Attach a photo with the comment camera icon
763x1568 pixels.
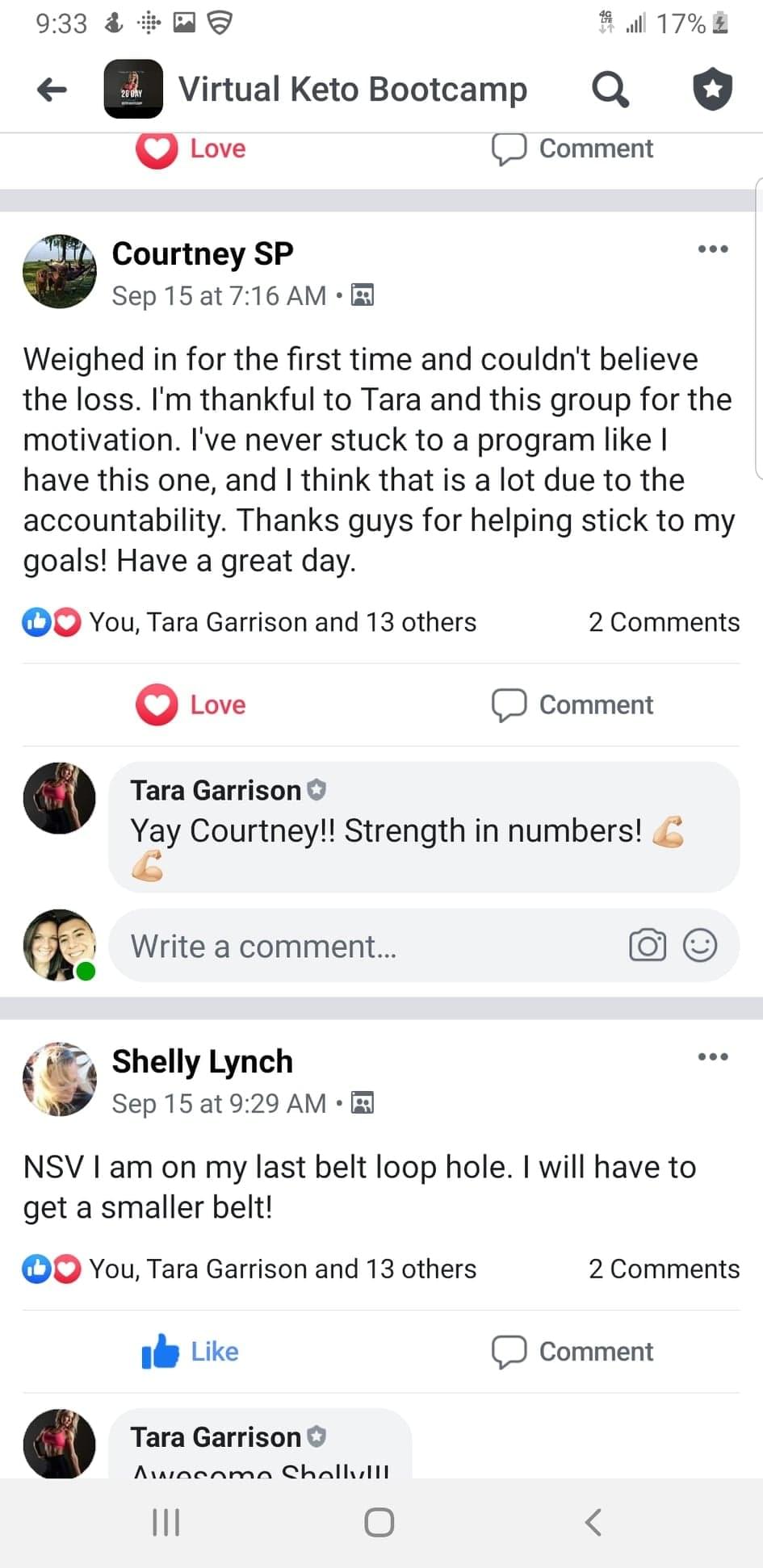(x=647, y=946)
